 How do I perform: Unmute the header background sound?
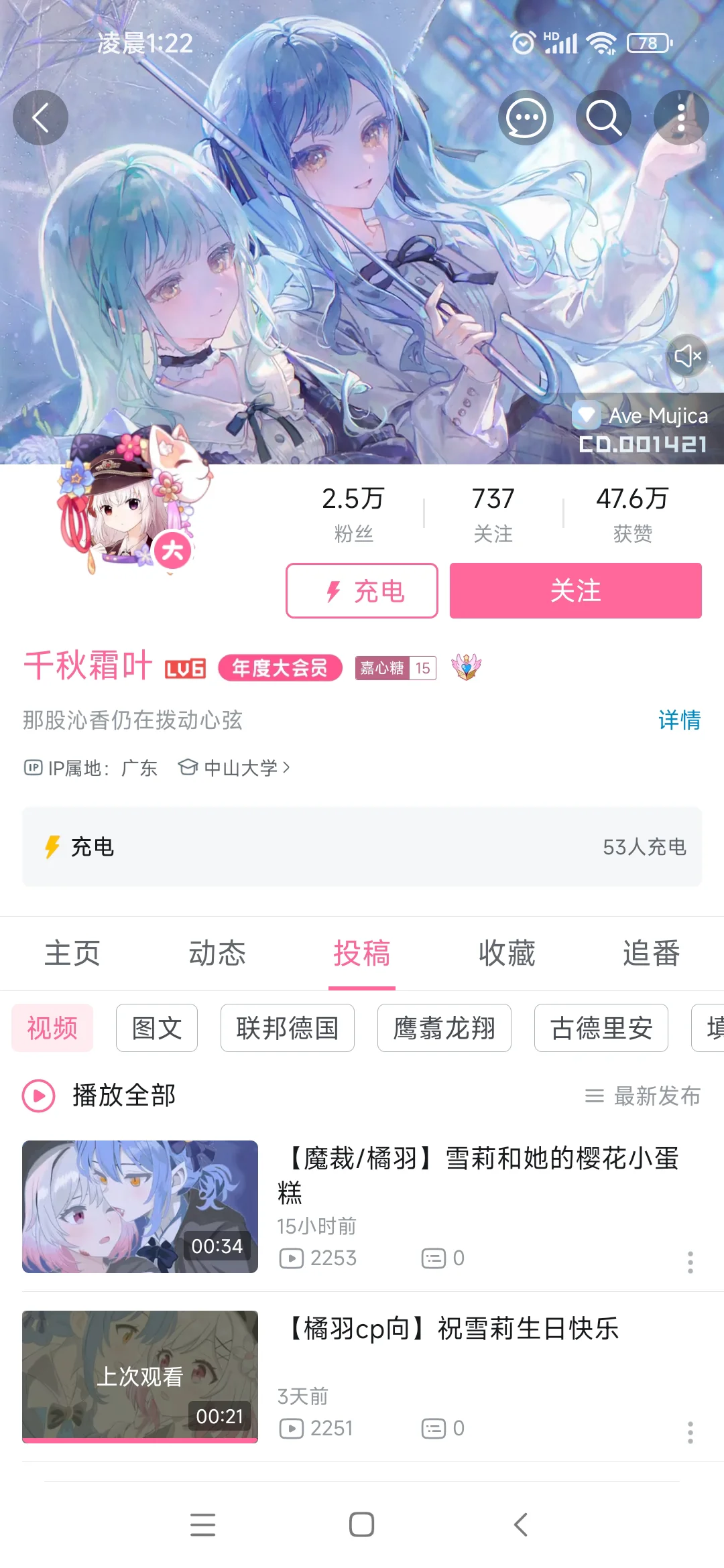[687, 356]
